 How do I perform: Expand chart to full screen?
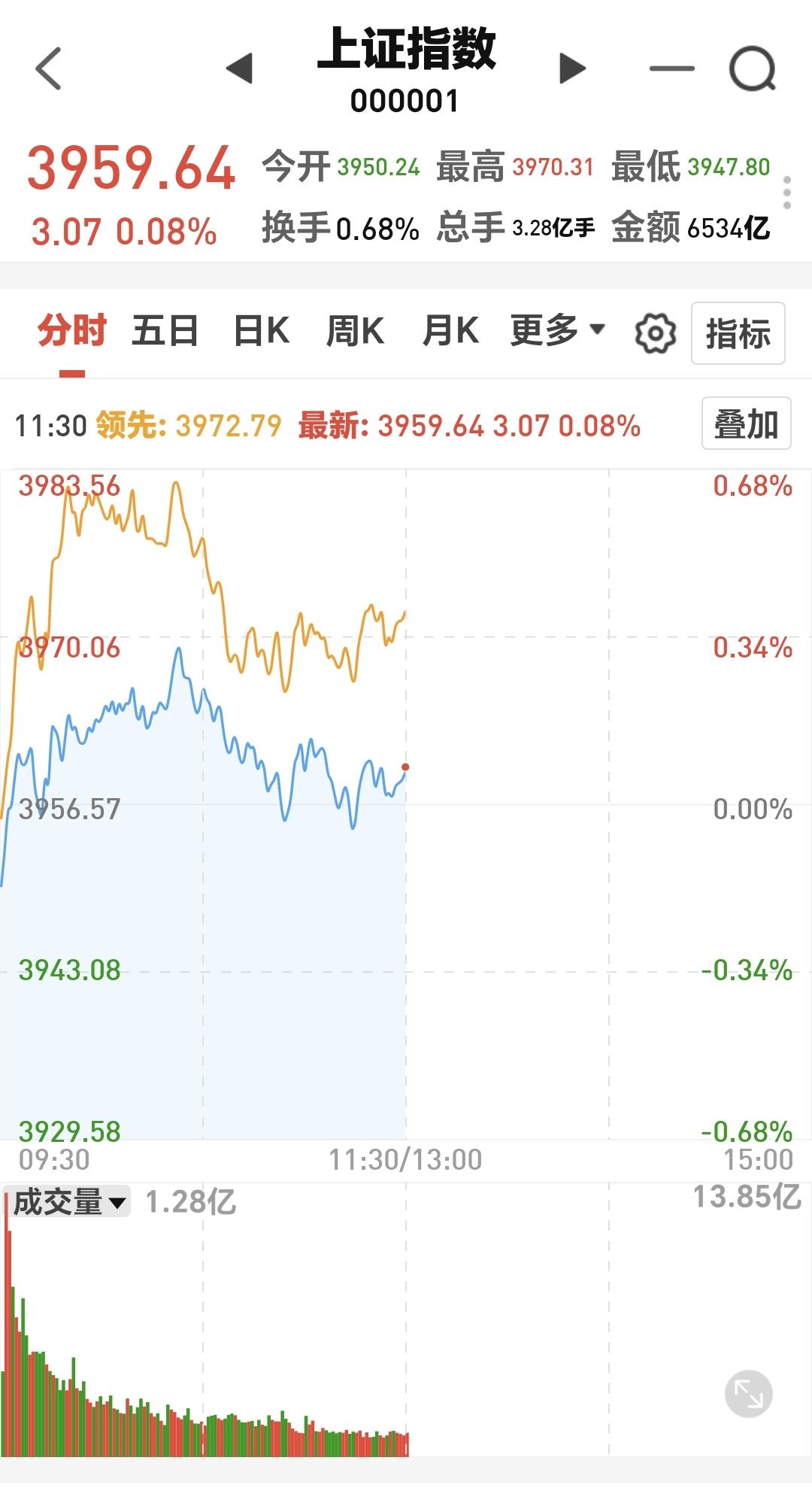click(x=748, y=1394)
